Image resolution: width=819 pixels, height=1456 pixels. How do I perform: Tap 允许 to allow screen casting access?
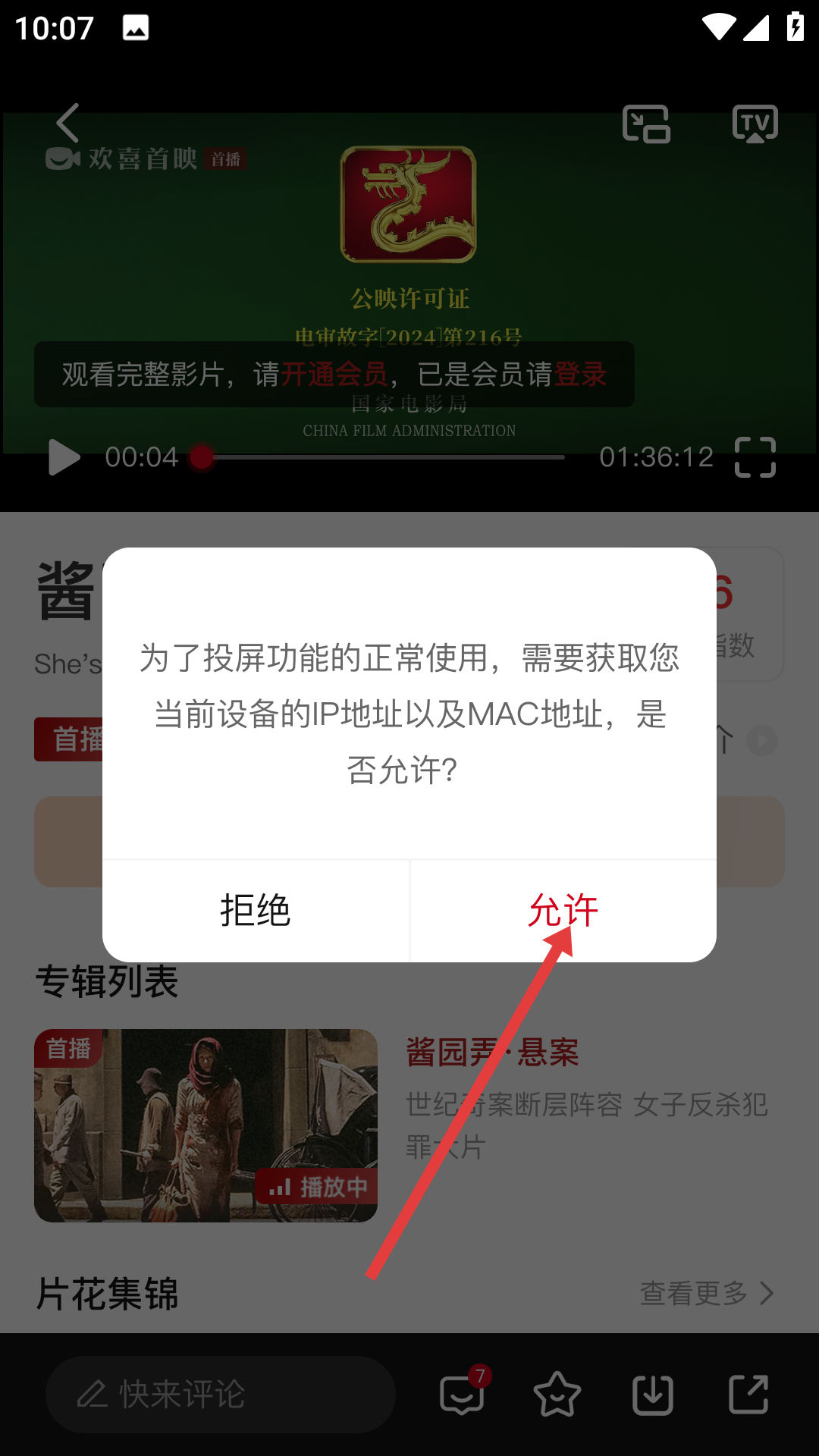tap(563, 910)
